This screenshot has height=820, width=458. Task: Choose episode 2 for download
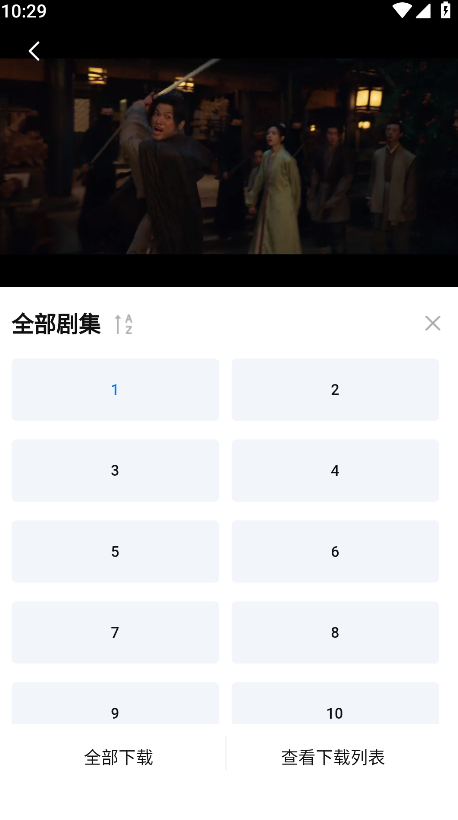click(335, 390)
